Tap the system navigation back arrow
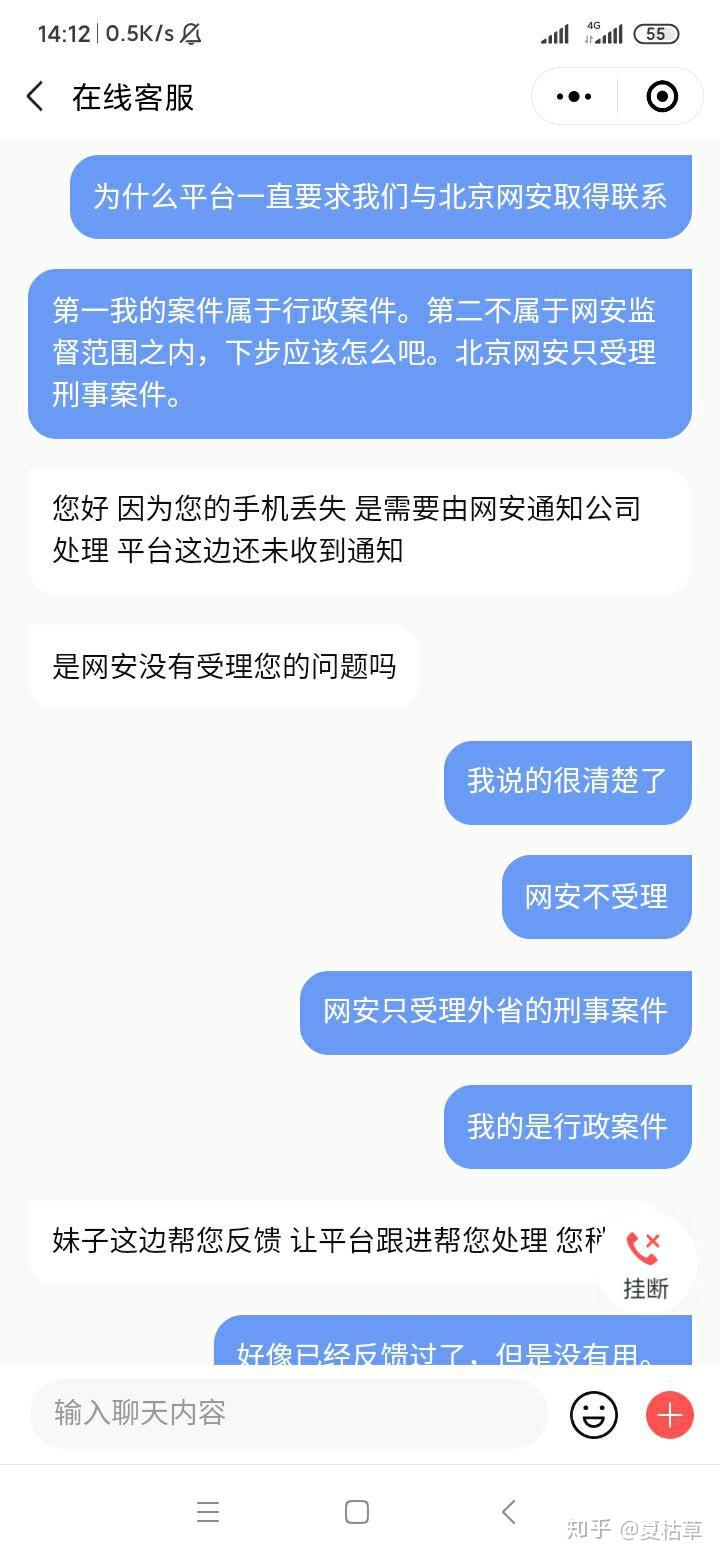Viewport: 720px width, 1560px height. pyautogui.click(x=508, y=1512)
